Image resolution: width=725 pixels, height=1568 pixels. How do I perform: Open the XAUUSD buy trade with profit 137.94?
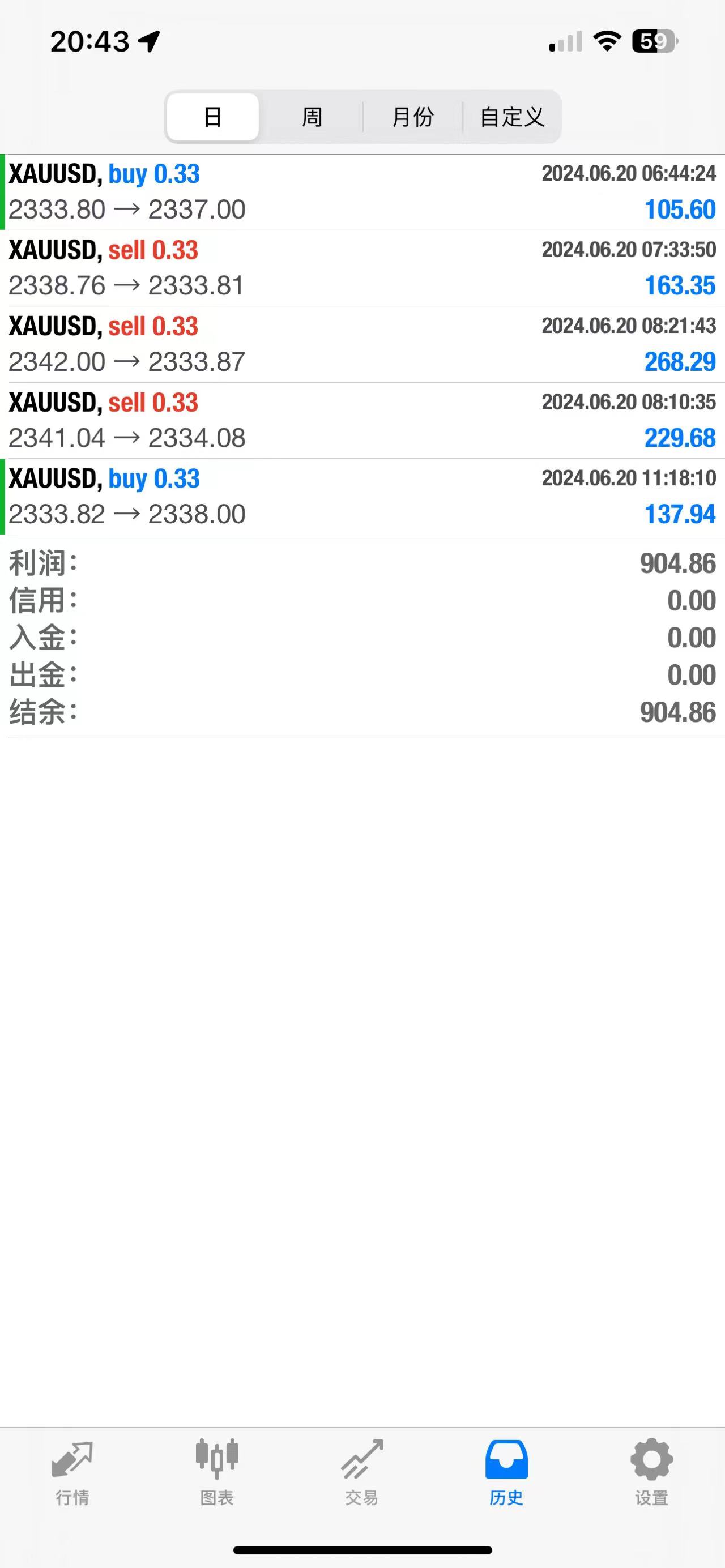click(x=362, y=497)
